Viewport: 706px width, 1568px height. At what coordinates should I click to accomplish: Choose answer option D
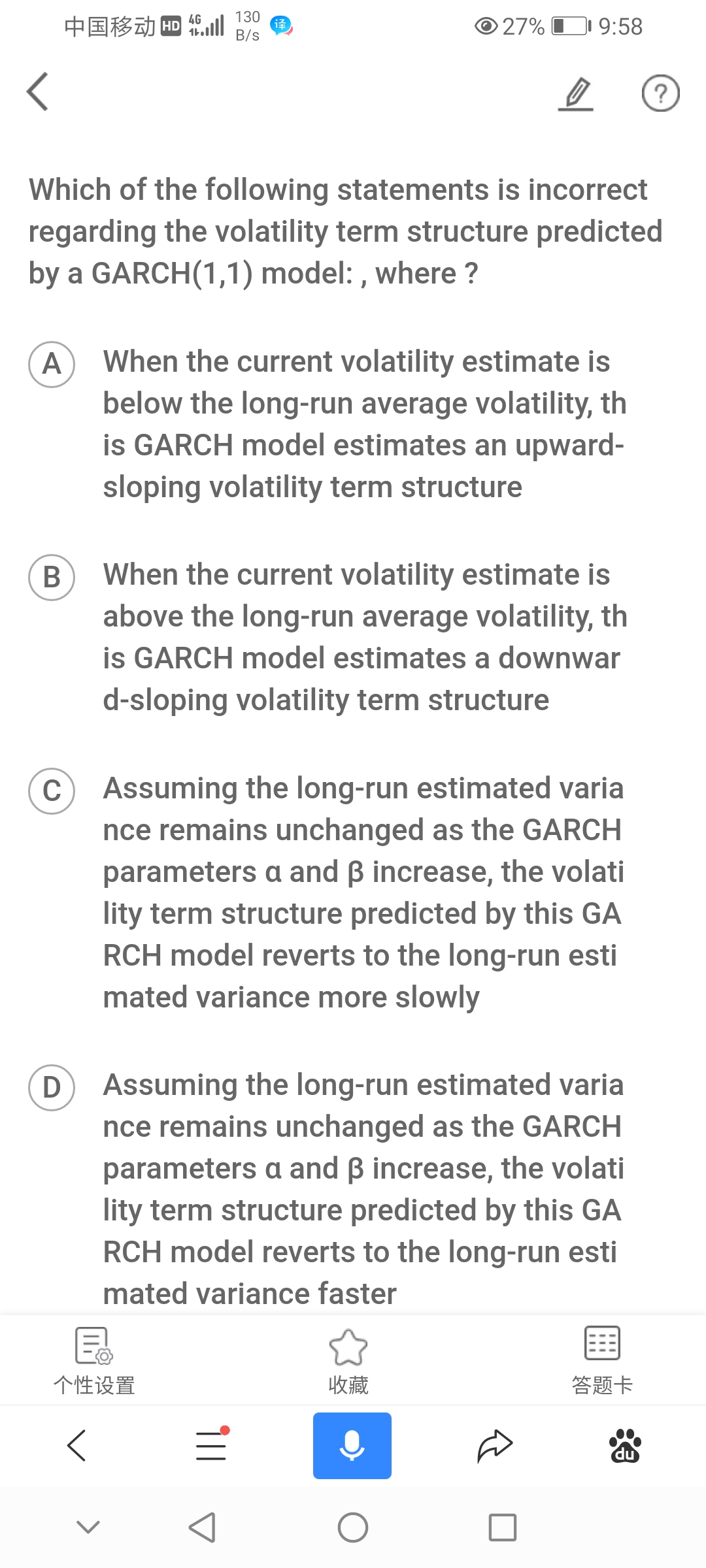click(x=52, y=1087)
